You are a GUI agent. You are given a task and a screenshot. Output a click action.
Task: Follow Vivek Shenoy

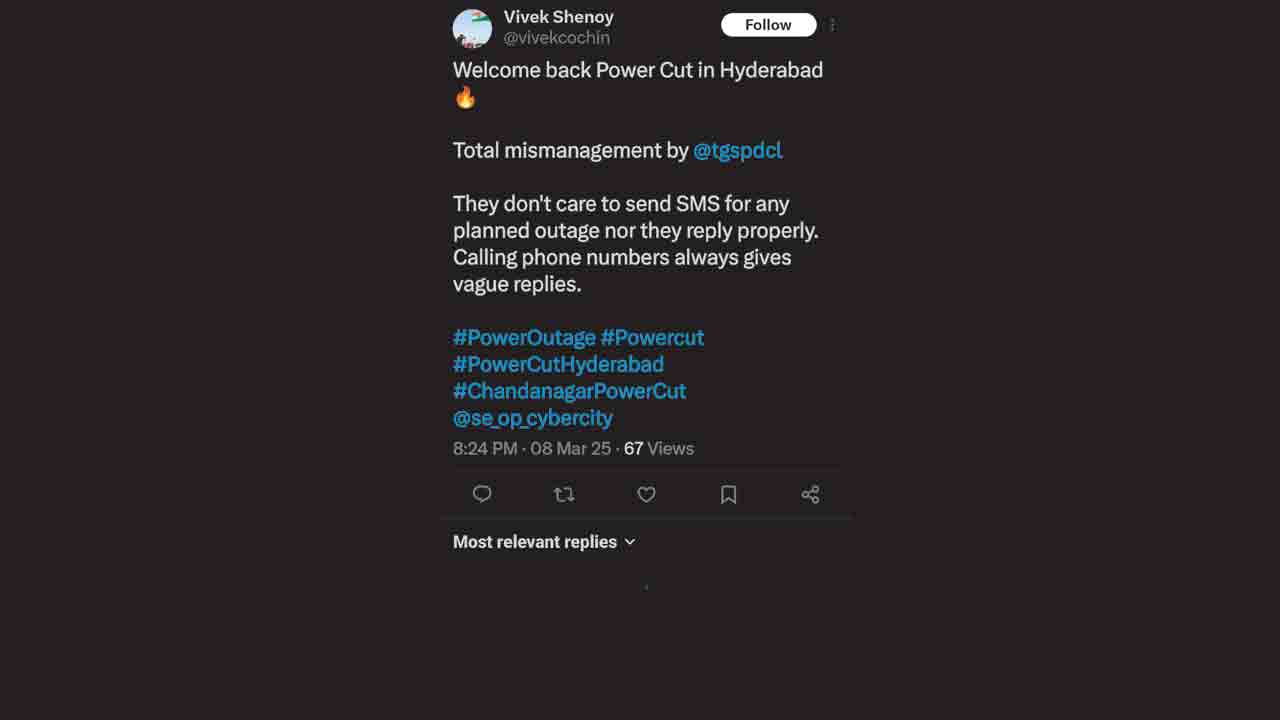pyautogui.click(x=768, y=25)
